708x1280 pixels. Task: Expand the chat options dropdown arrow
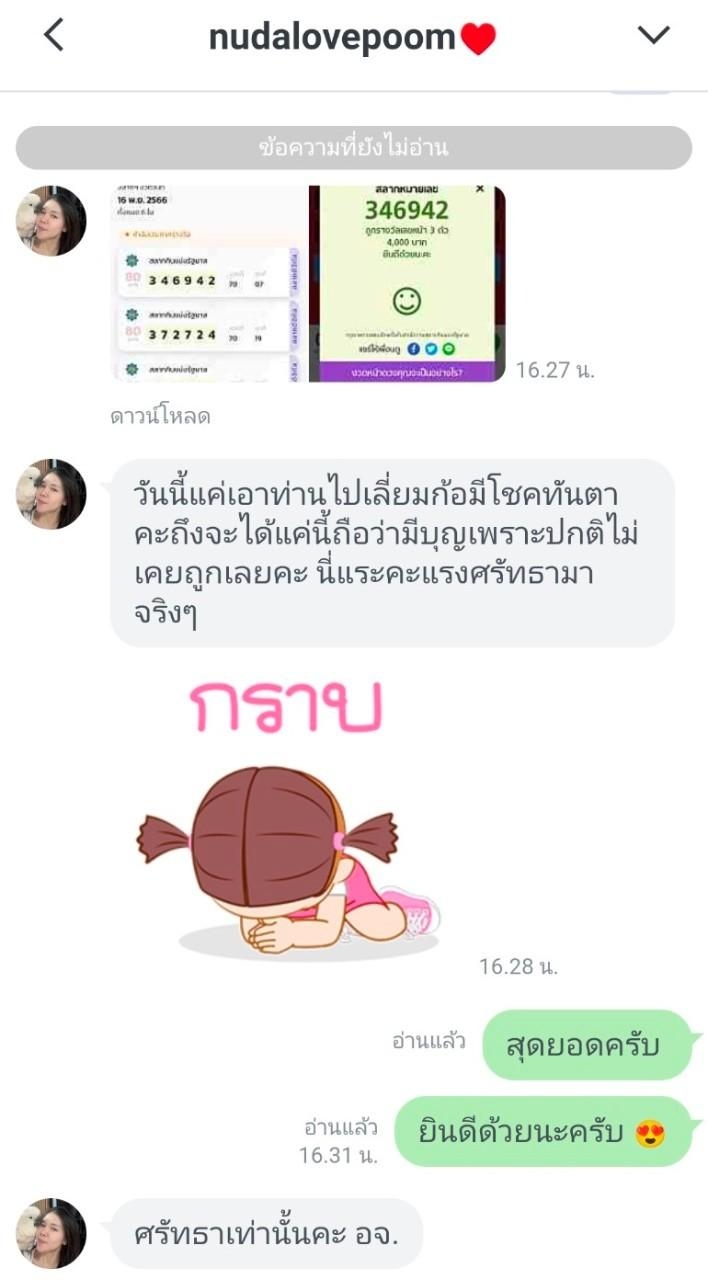(x=653, y=36)
